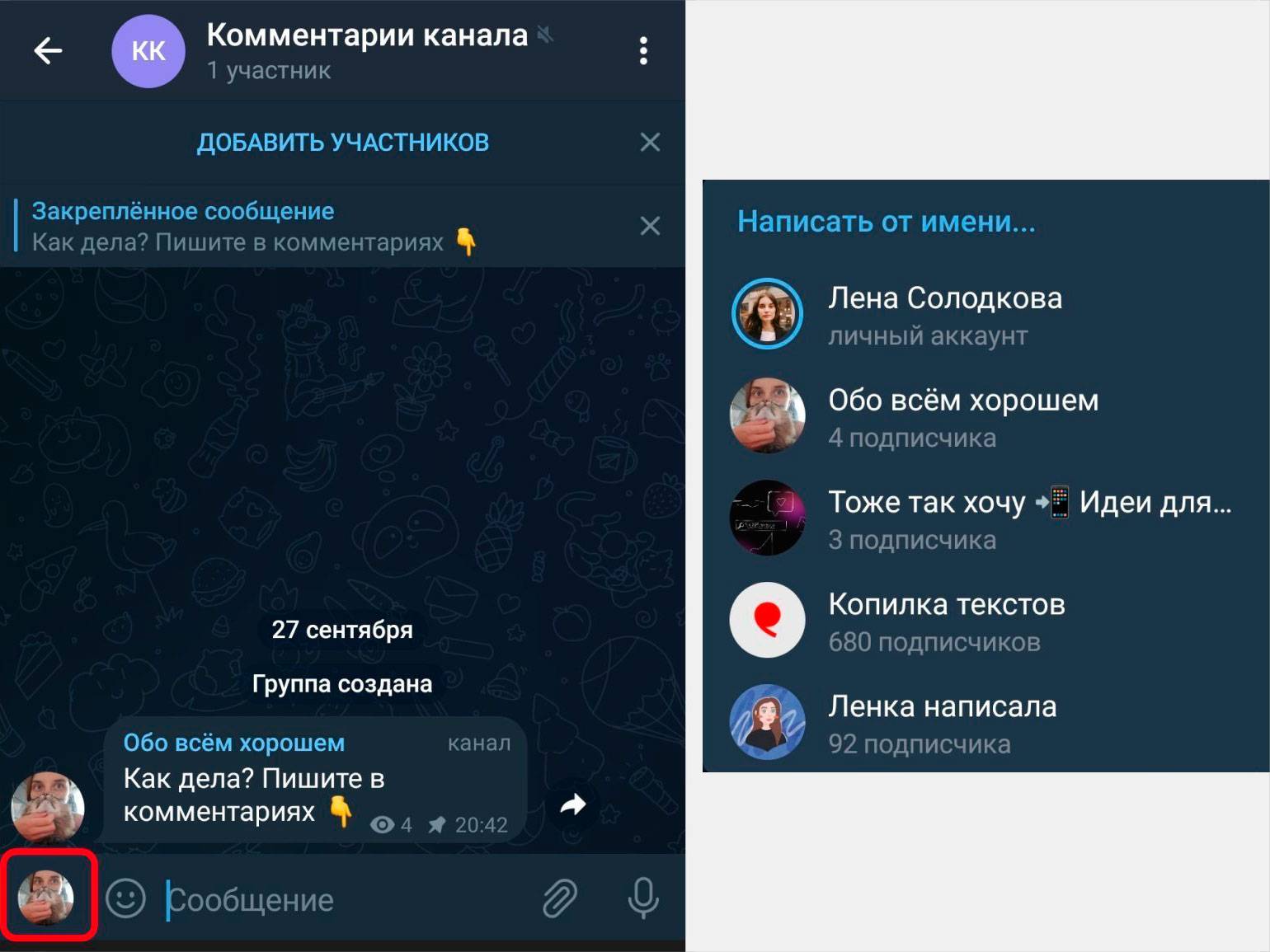This screenshot has height=952, width=1270.
Task: Go back from Комментарии канала chat
Action: pos(48,51)
